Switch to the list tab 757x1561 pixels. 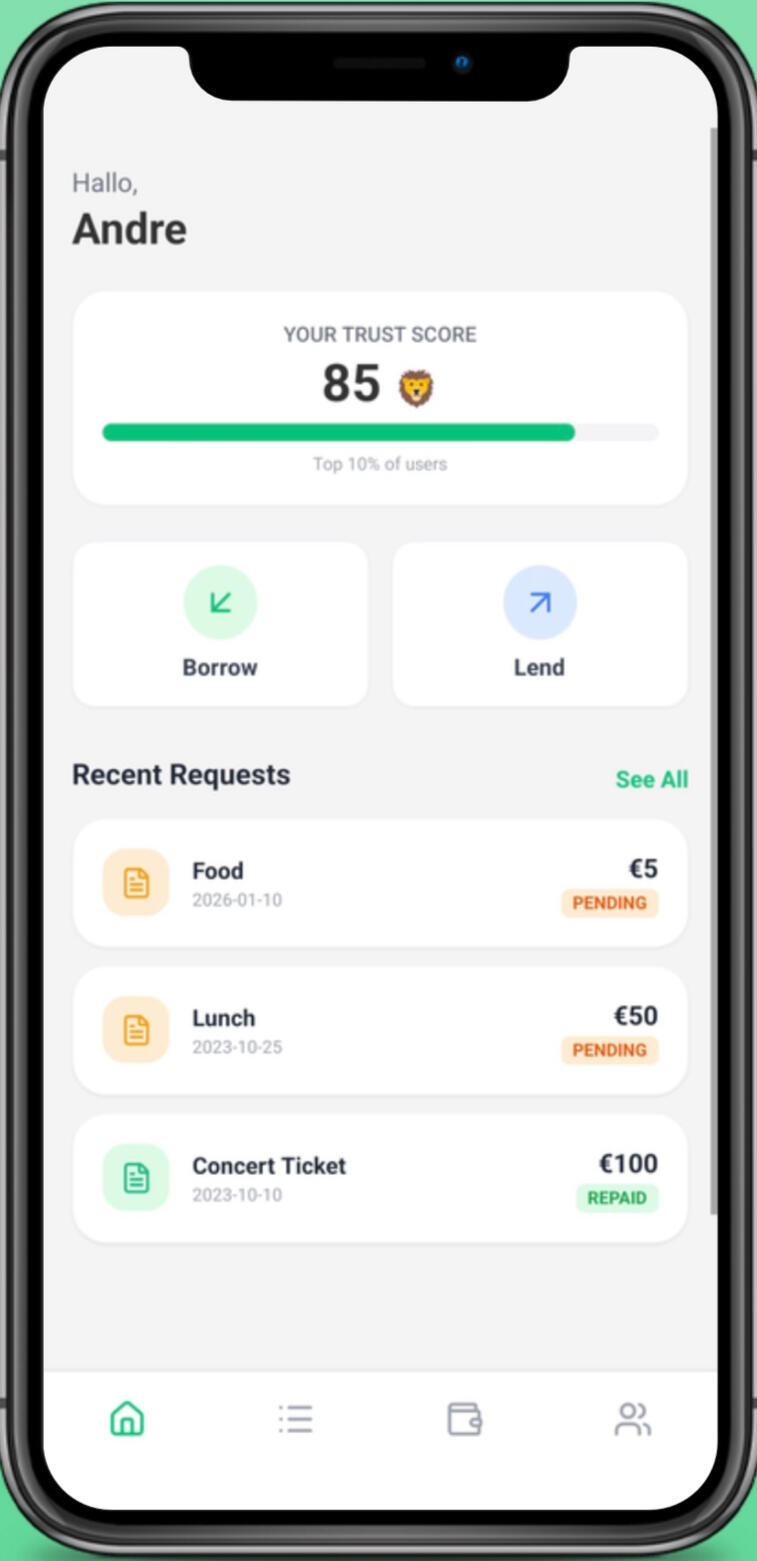295,1418
